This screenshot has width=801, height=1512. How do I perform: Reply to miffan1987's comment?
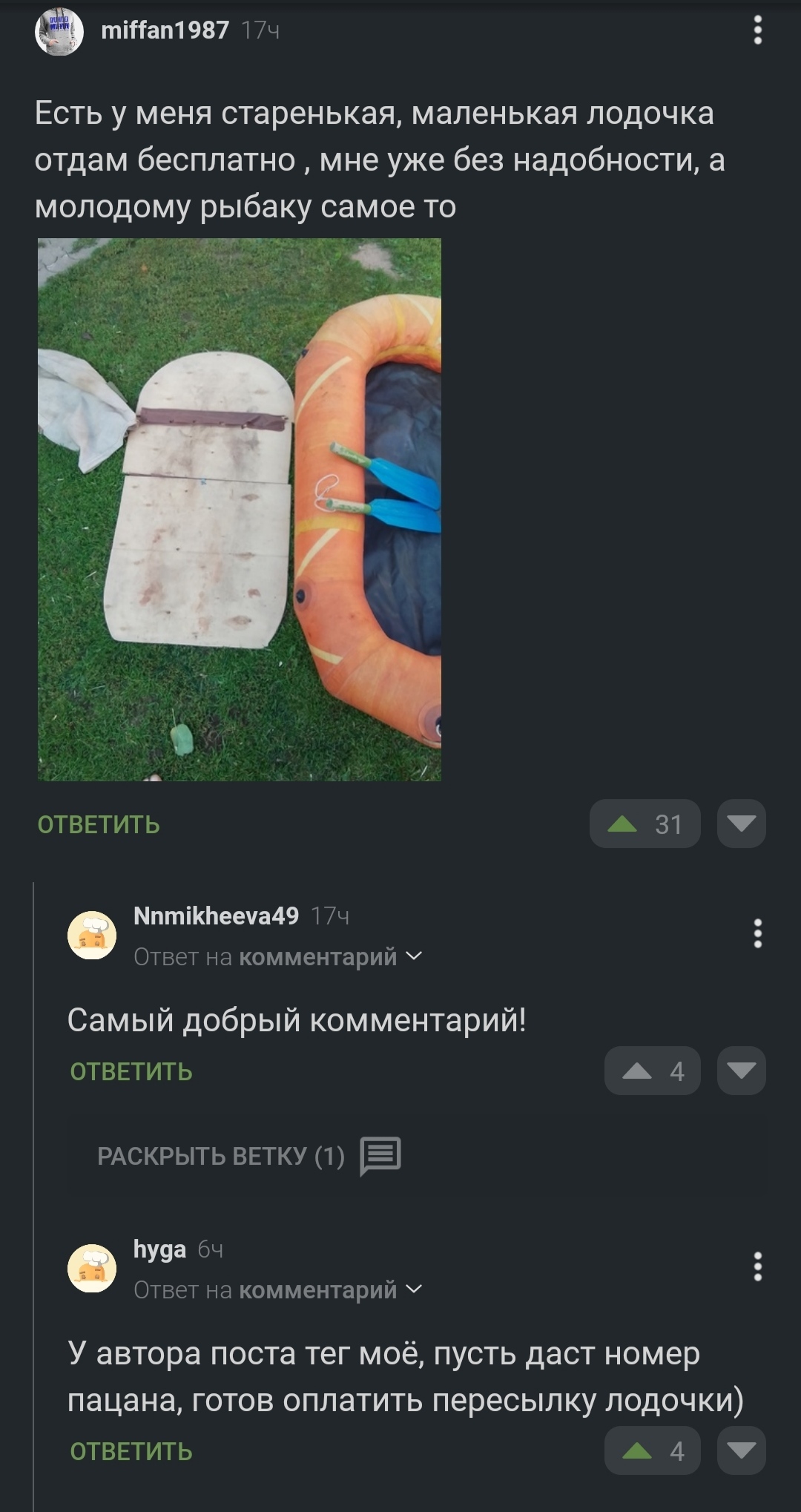click(x=99, y=824)
